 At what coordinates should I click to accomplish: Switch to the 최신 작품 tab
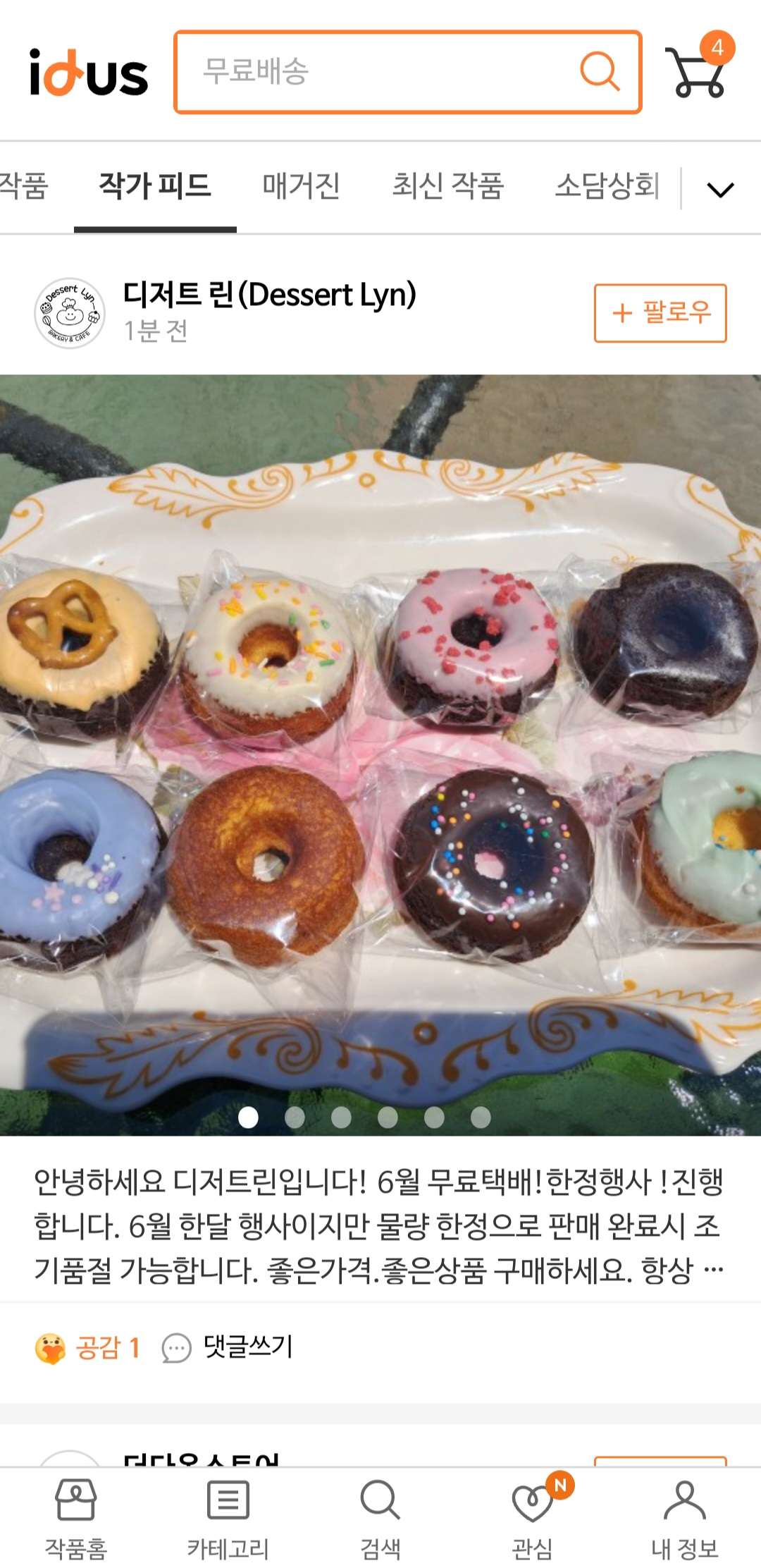click(x=447, y=186)
